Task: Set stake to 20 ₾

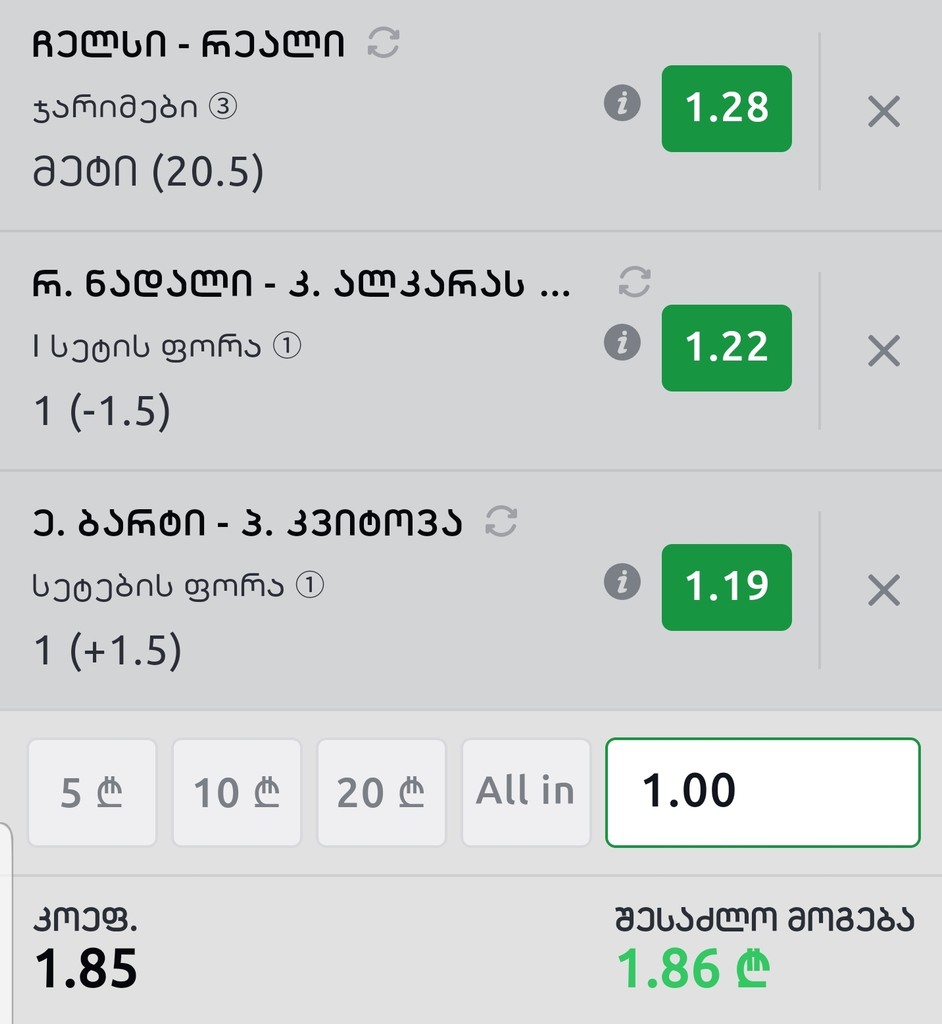Action: [381, 793]
